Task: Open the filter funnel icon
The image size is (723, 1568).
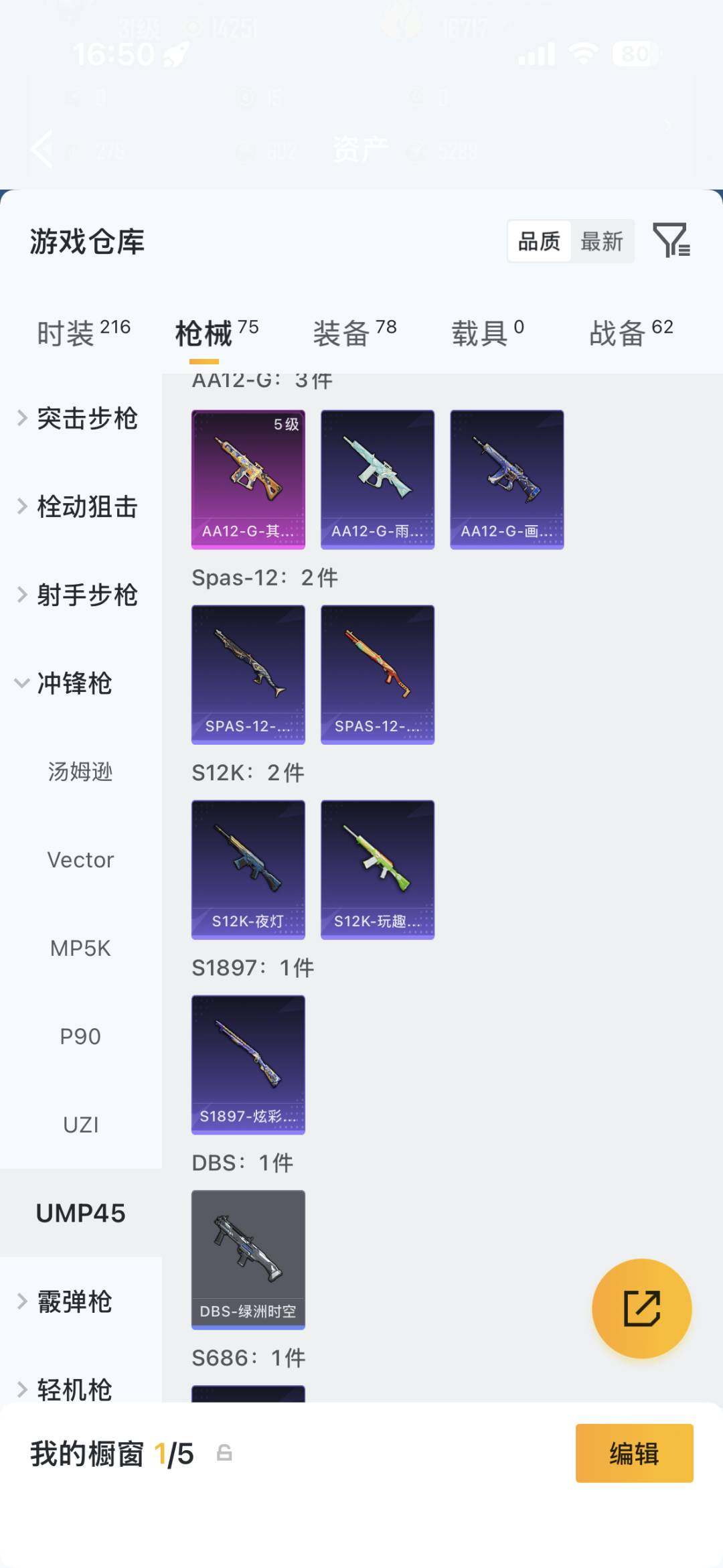Action: coord(671,240)
